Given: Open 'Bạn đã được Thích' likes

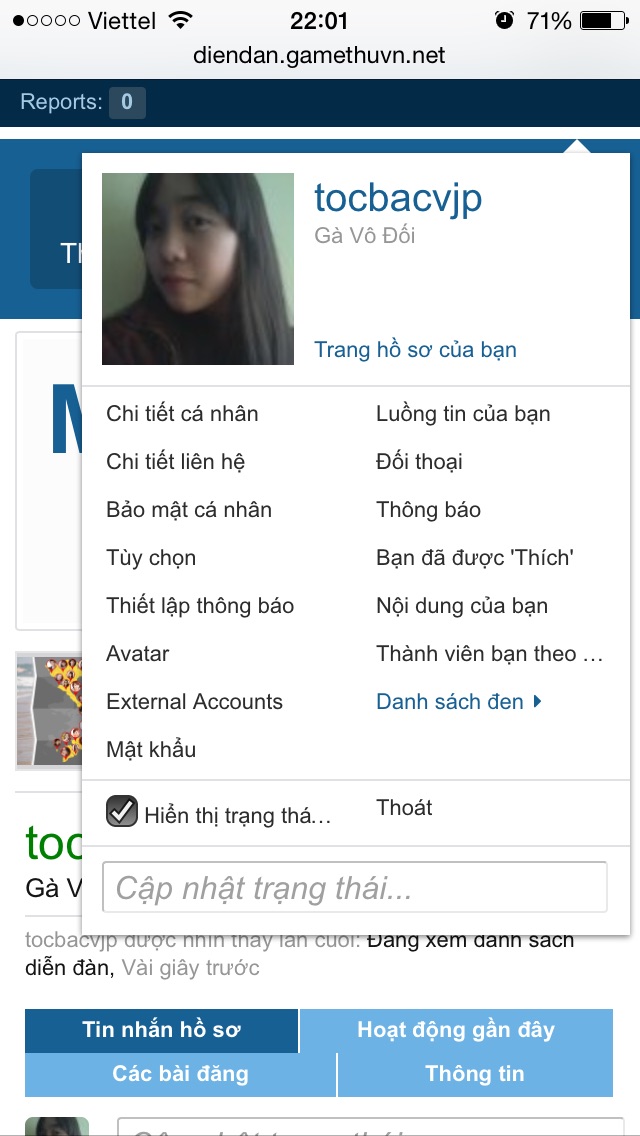Looking at the screenshot, I should click(474, 558).
